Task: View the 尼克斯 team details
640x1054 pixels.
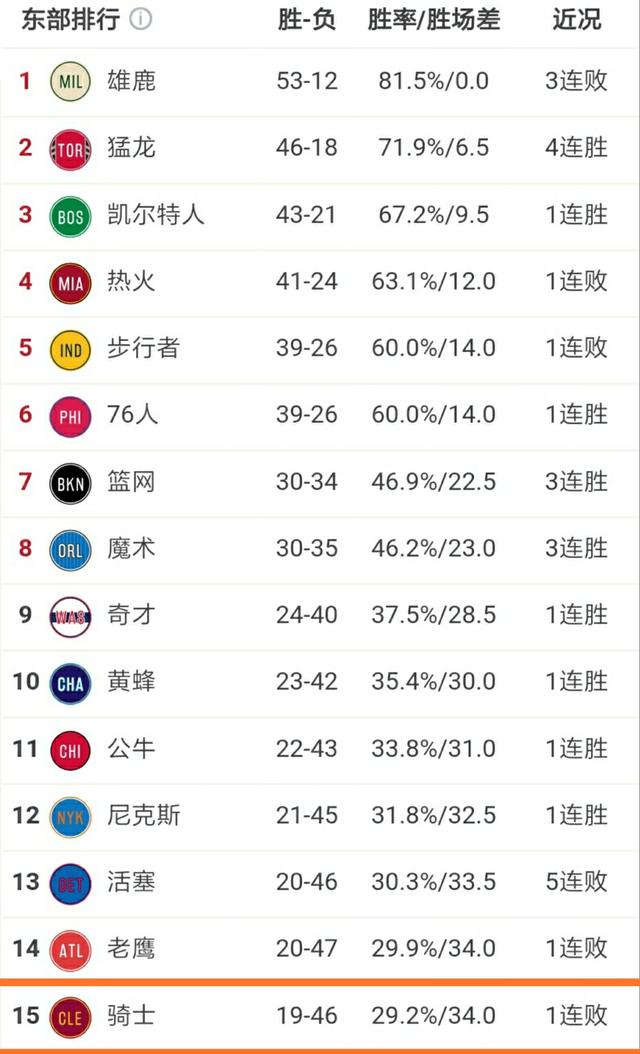Action: 320,816
